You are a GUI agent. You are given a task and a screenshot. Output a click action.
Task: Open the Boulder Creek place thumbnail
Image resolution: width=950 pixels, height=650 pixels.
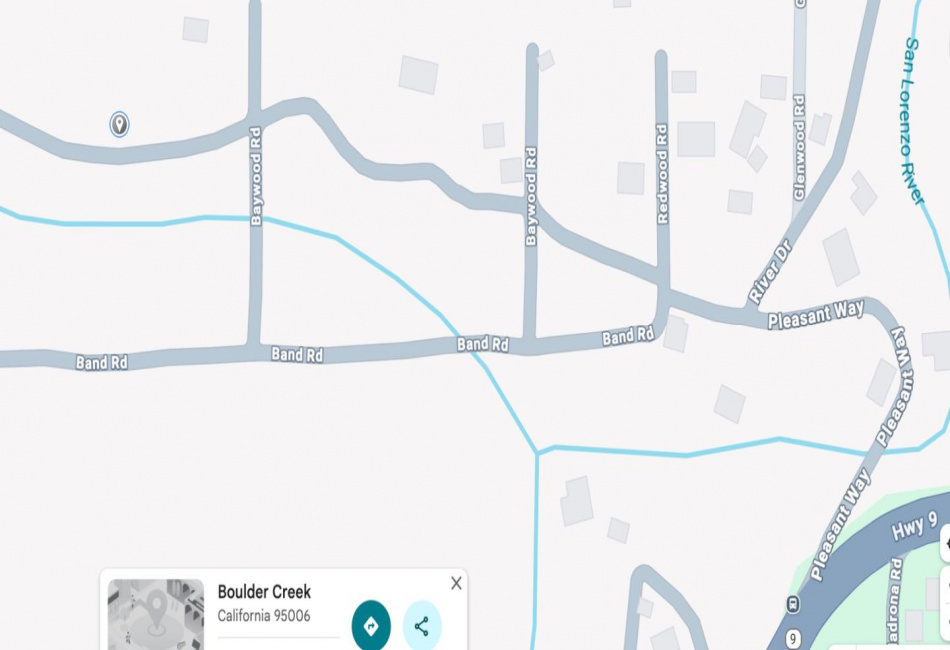pyautogui.click(x=156, y=614)
